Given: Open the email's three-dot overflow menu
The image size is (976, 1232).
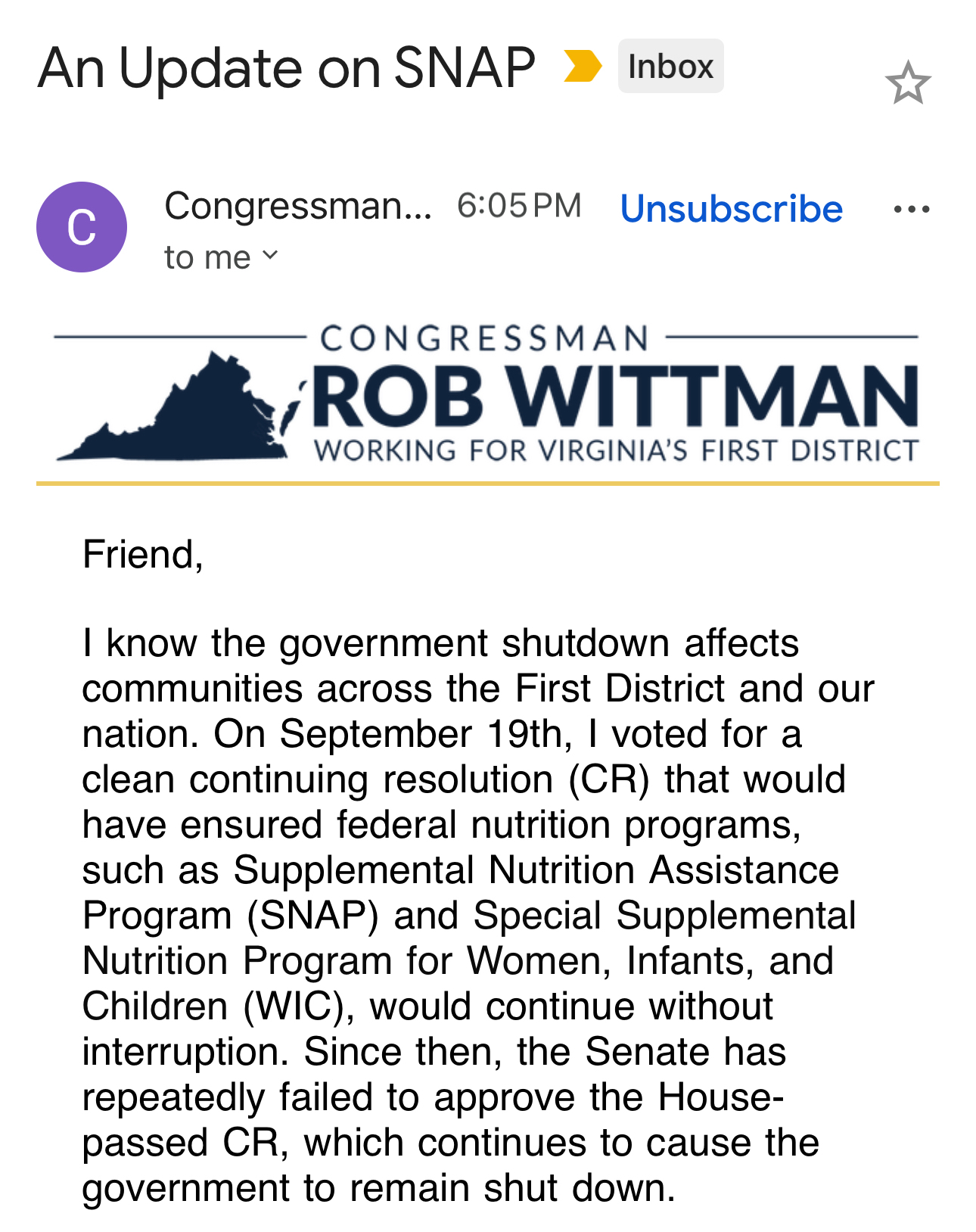Looking at the screenshot, I should pos(911,209).
